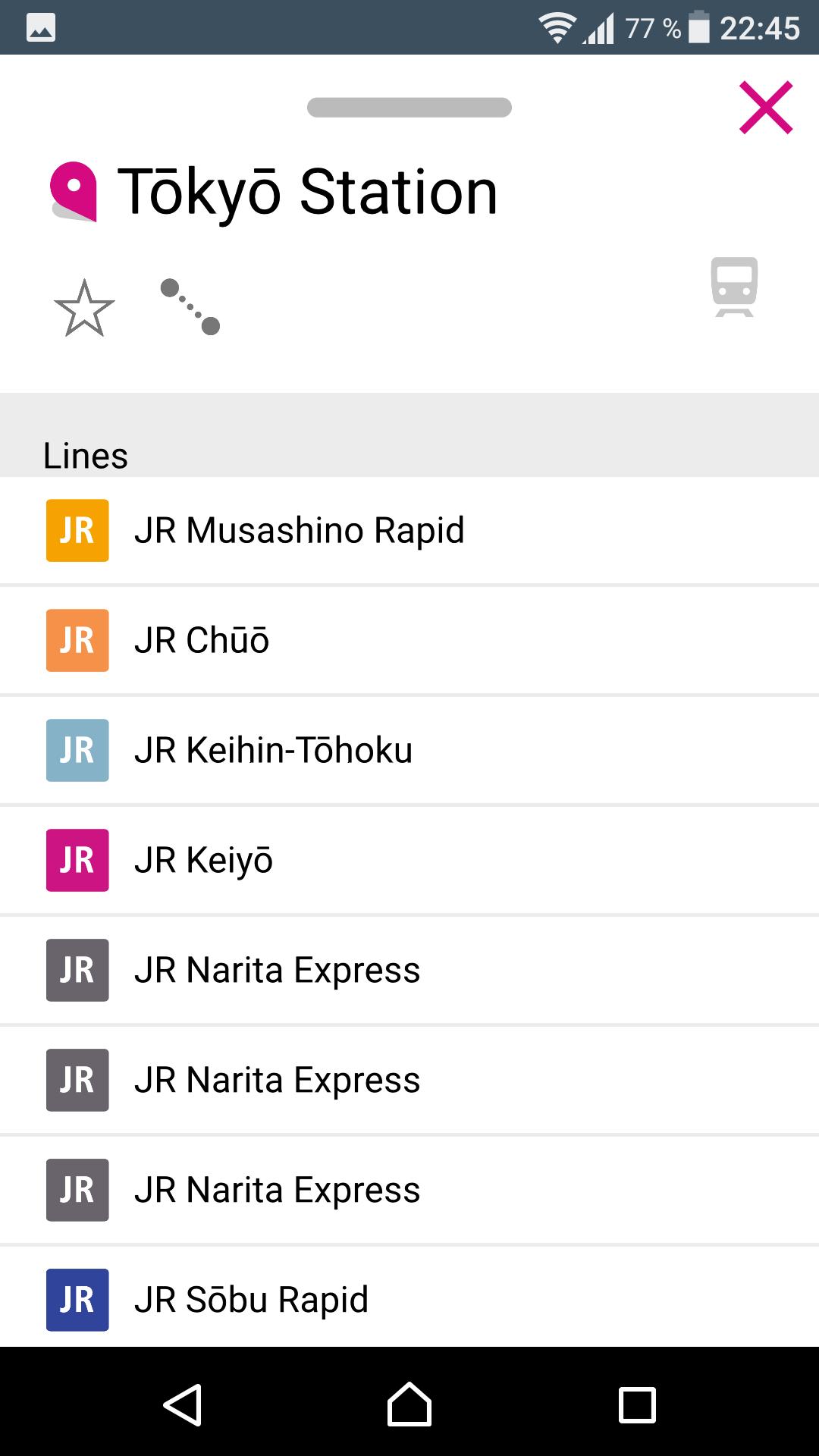Select the orange JR Chūō line badge

click(x=77, y=640)
